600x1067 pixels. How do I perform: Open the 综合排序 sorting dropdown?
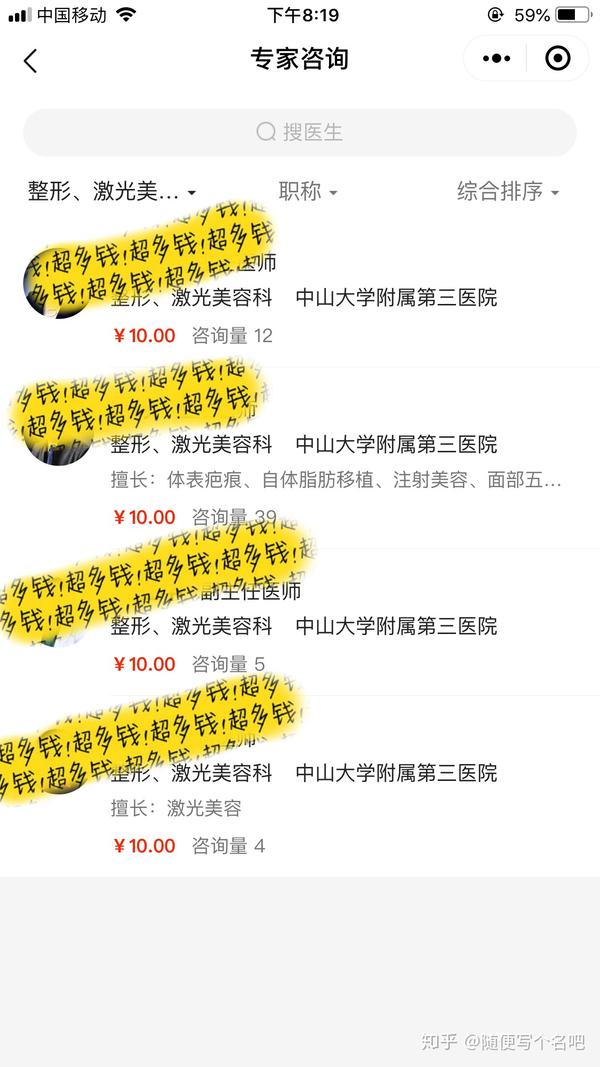[x=507, y=191]
